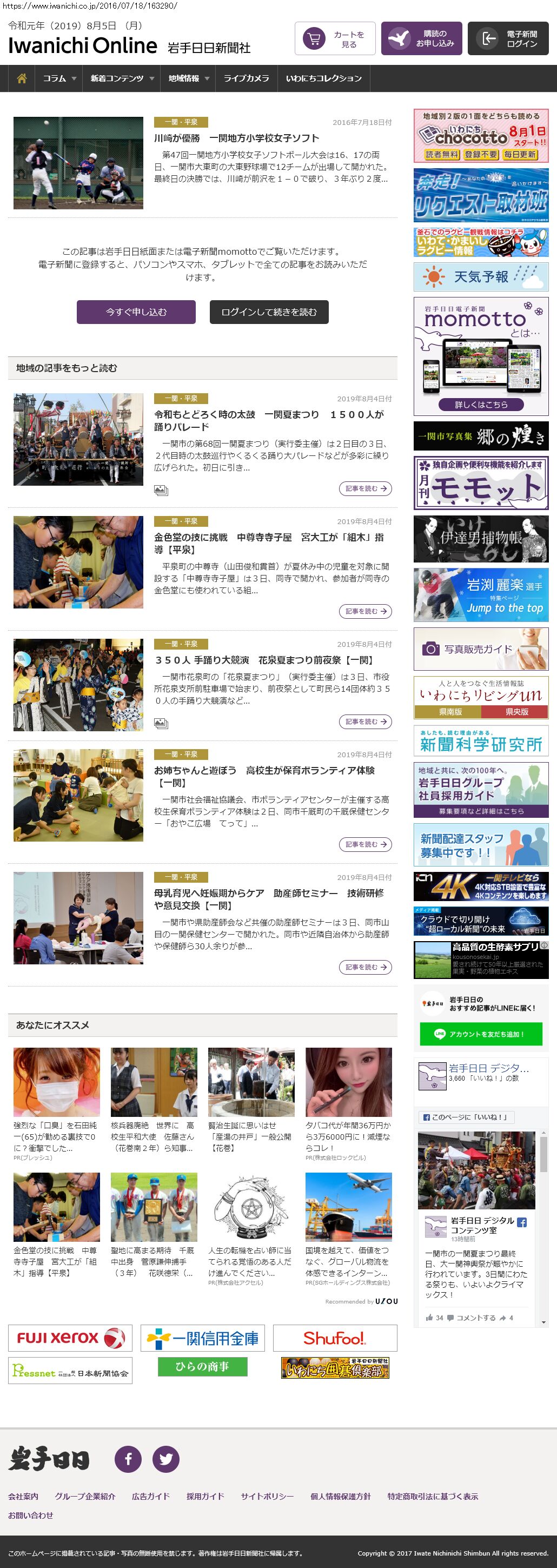Tap 詳しくはこちら on the momotto banner

[x=481, y=404]
